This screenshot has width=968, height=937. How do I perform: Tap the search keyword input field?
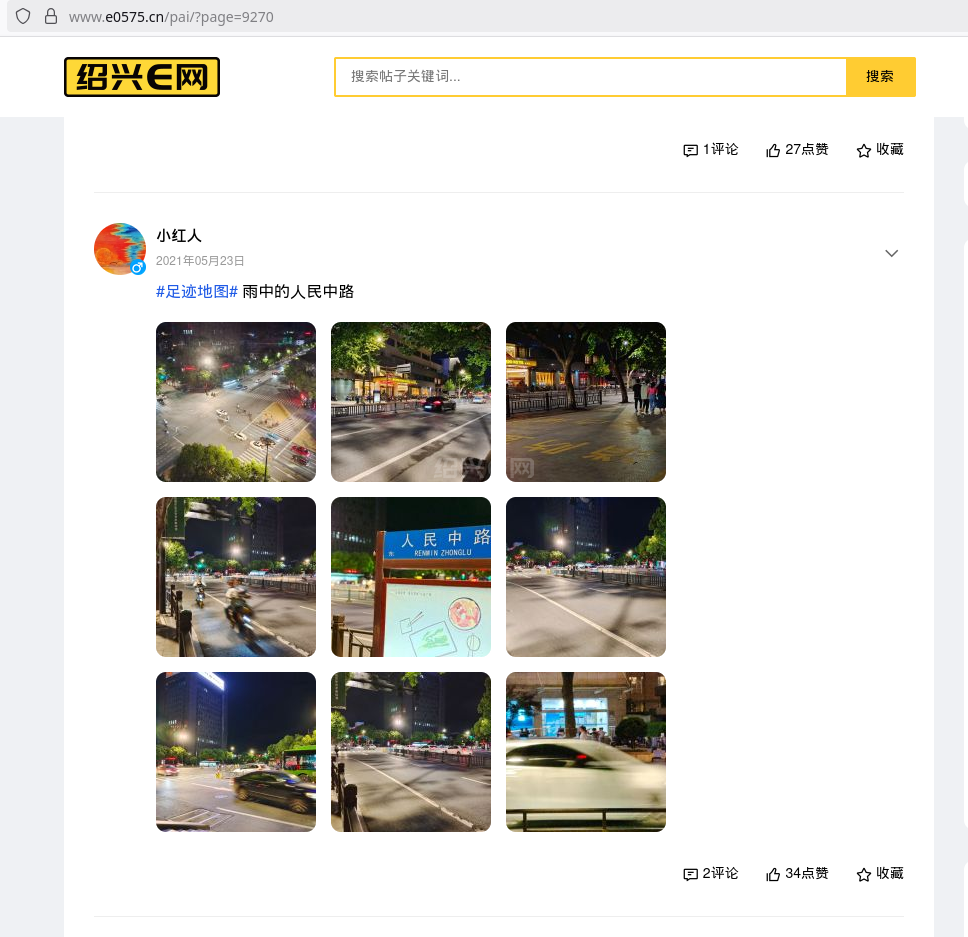coord(590,77)
